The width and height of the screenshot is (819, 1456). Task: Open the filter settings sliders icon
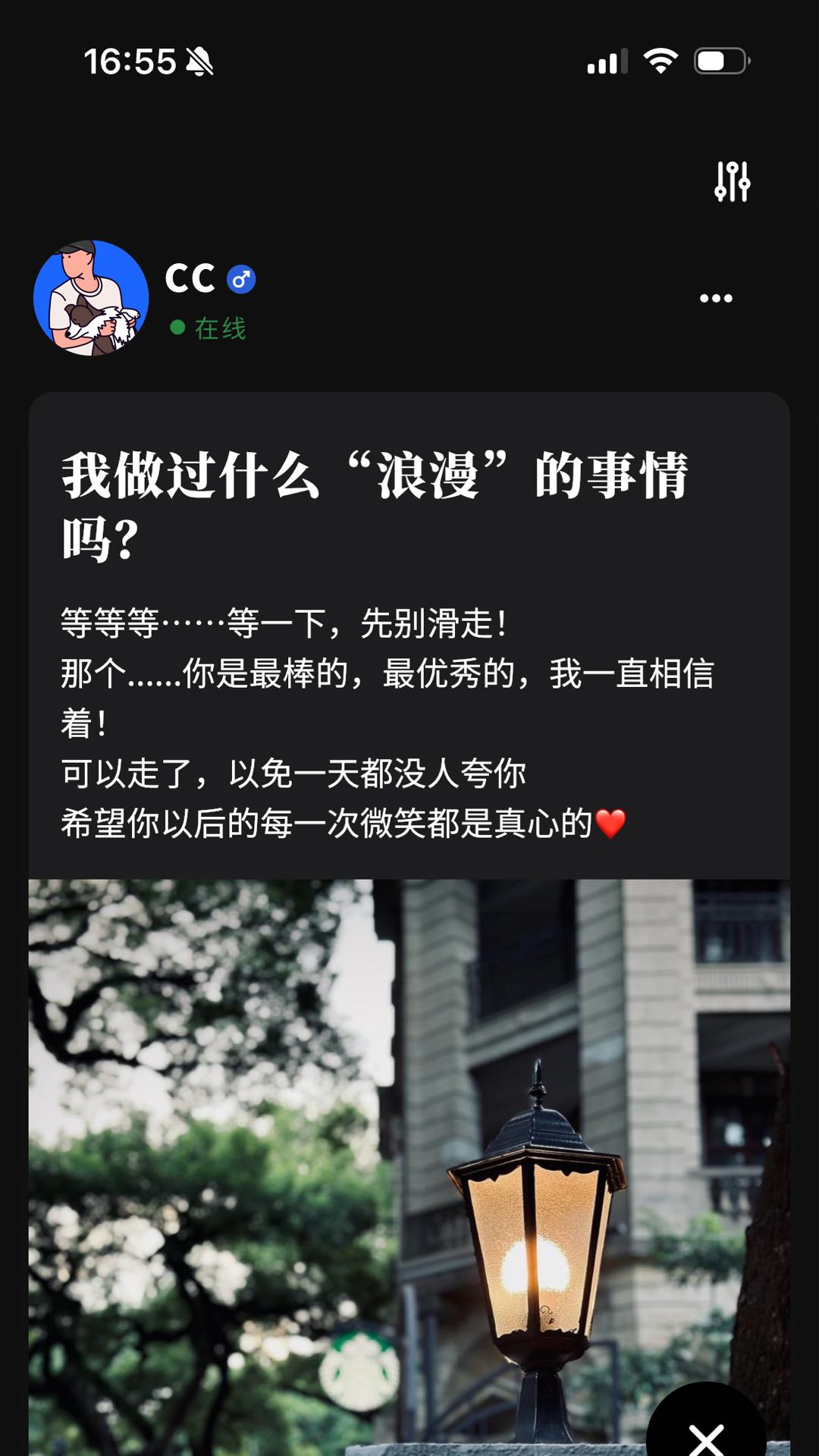pos(732,182)
